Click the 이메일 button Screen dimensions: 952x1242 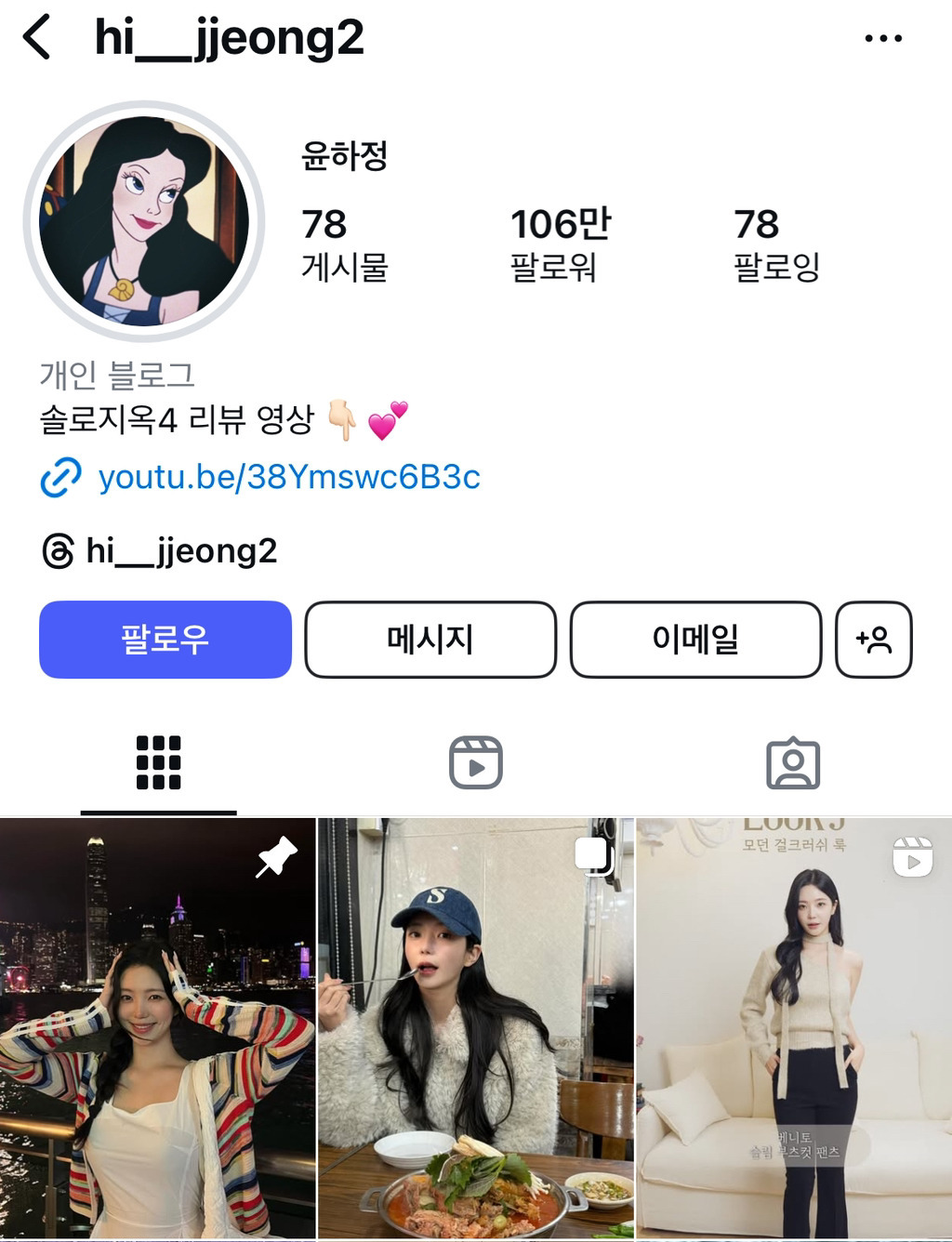(x=695, y=640)
